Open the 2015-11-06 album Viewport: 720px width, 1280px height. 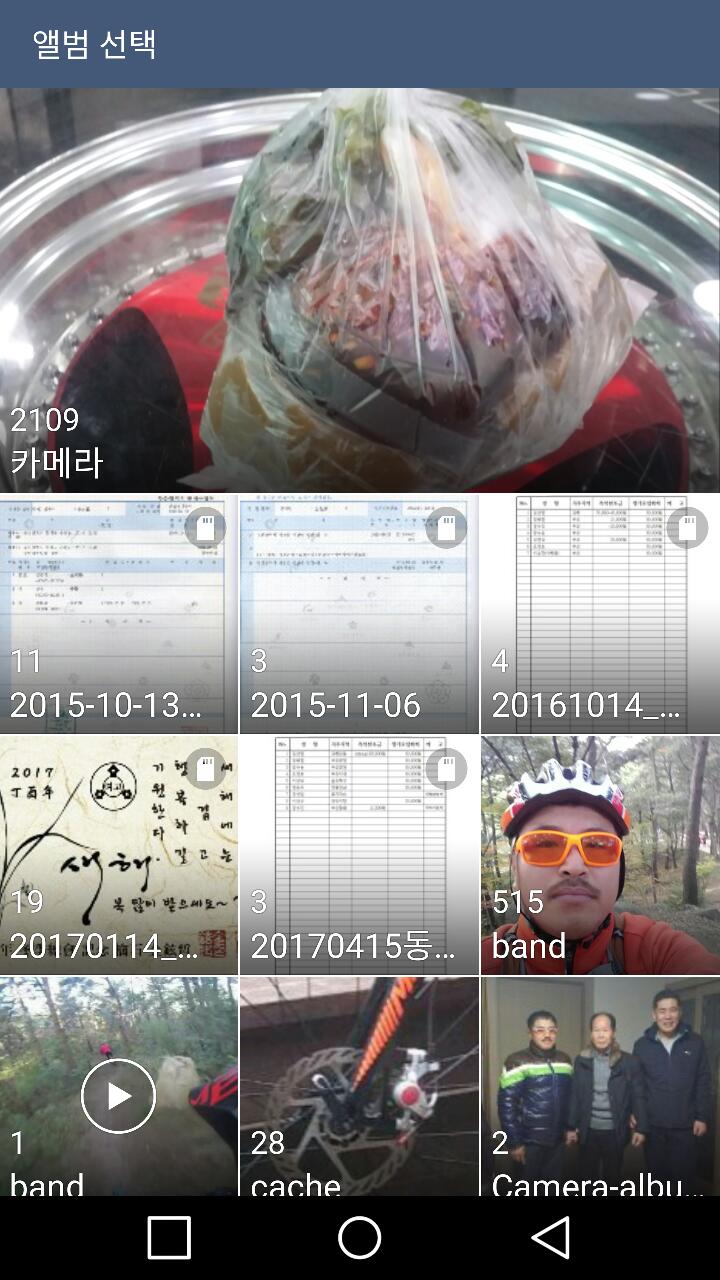[x=359, y=614]
